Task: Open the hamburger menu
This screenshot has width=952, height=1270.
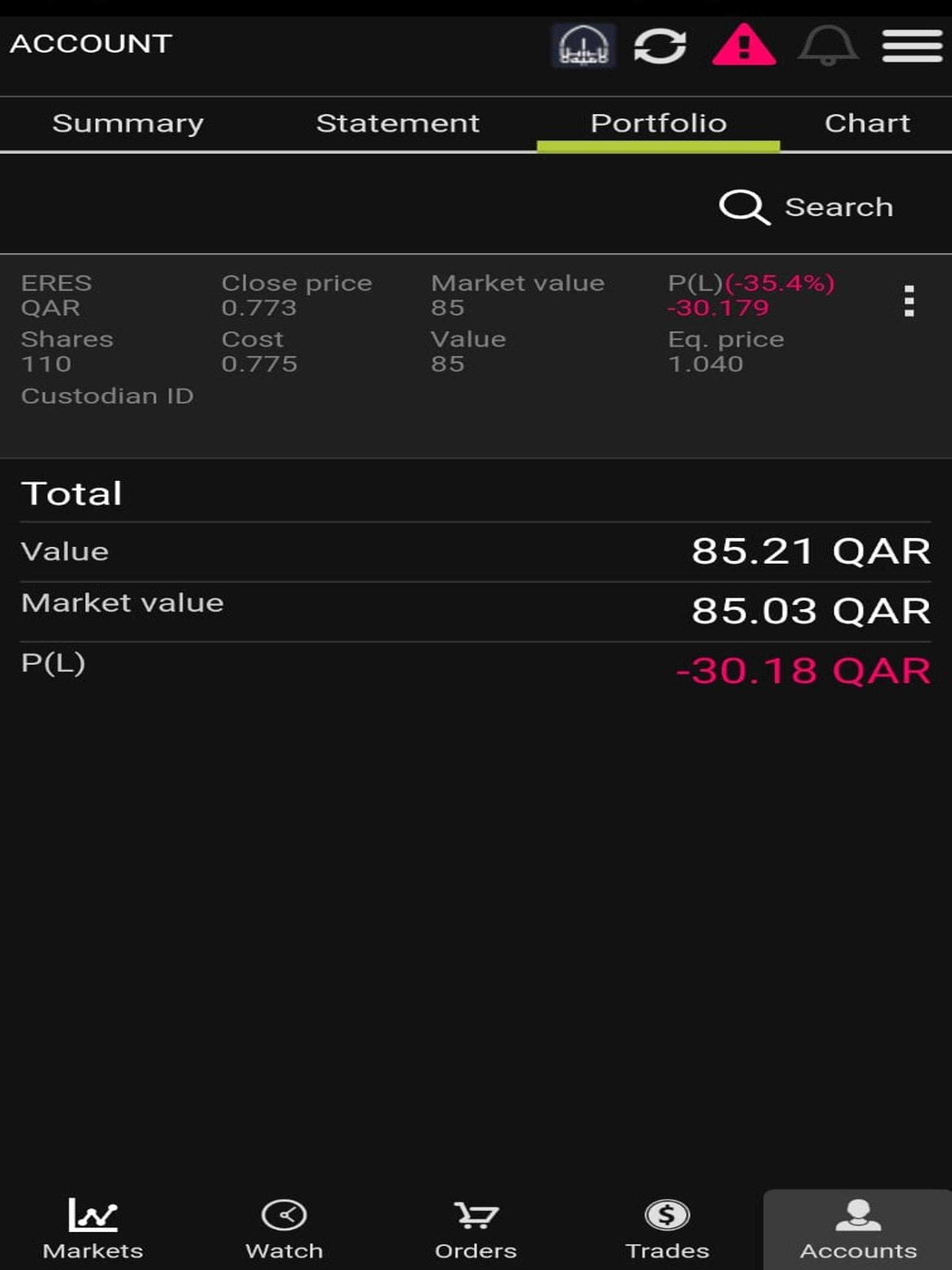Action: pyautogui.click(x=912, y=46)
